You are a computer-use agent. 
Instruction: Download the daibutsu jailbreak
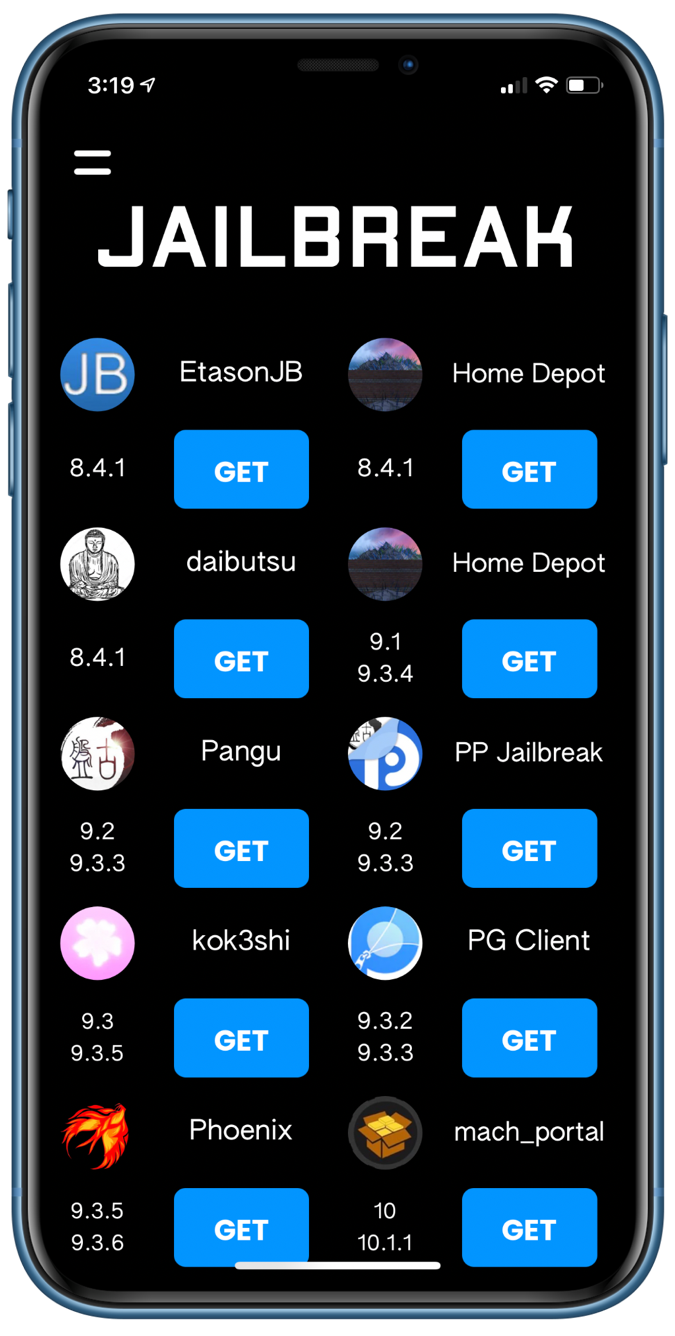click(x=241, y=659)
